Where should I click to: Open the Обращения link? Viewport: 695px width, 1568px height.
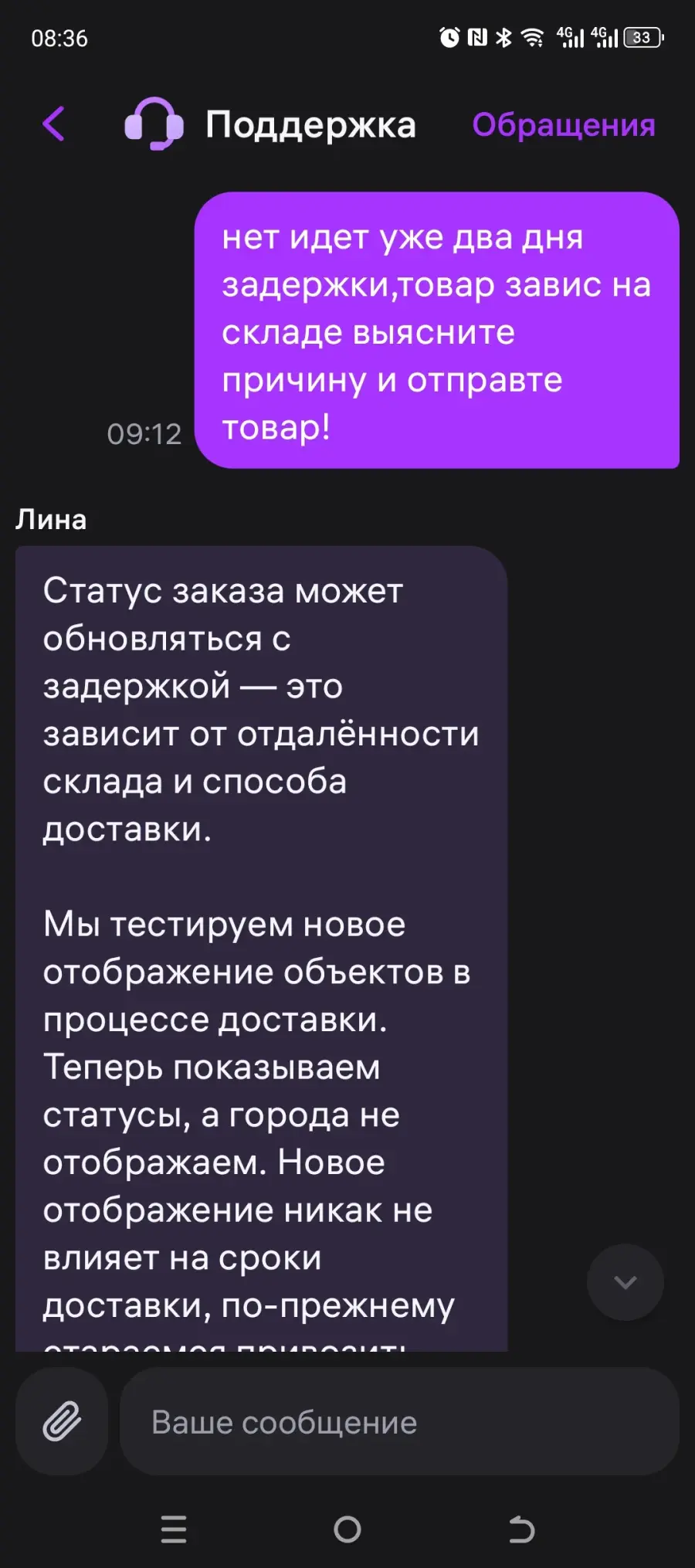tap(564, 125)
